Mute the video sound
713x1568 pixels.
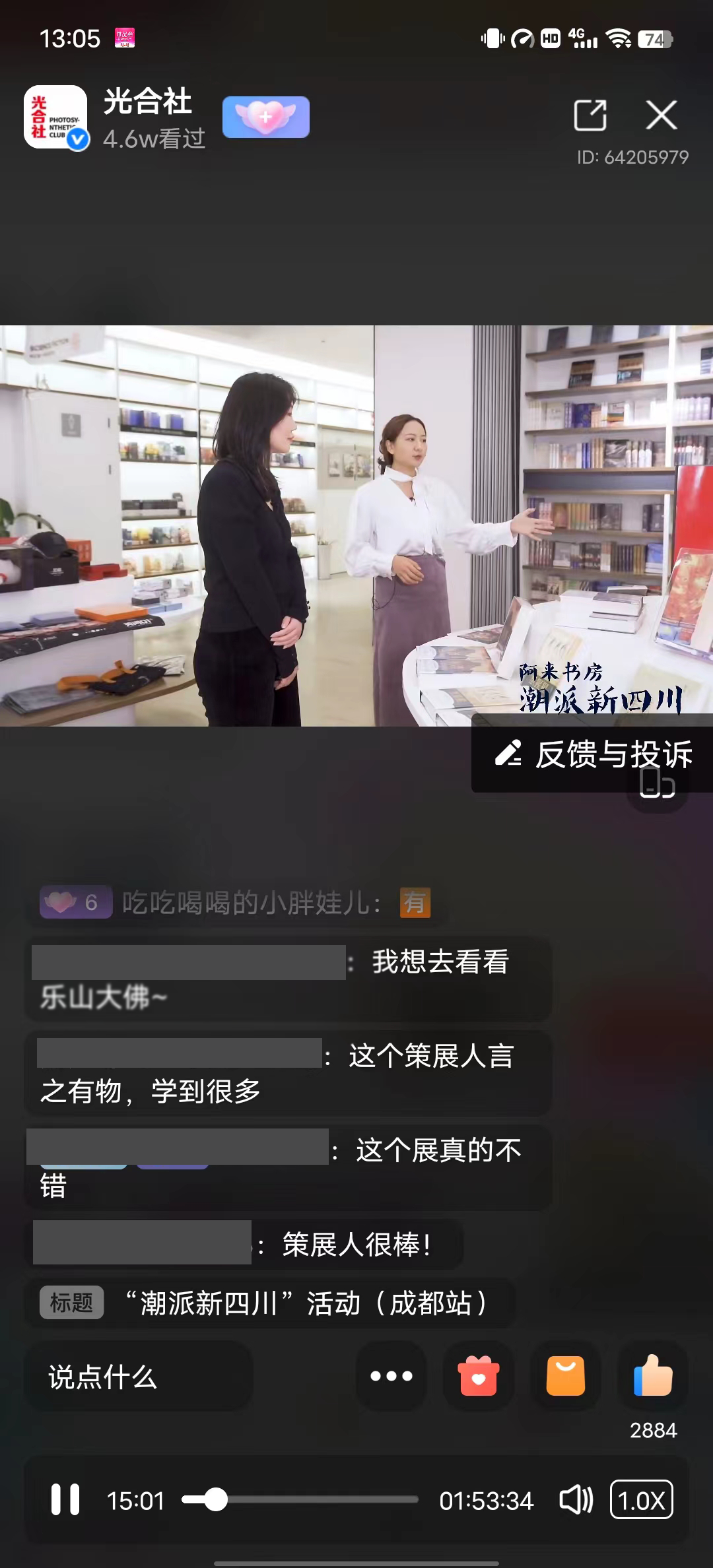click(x=576, y=1499)
